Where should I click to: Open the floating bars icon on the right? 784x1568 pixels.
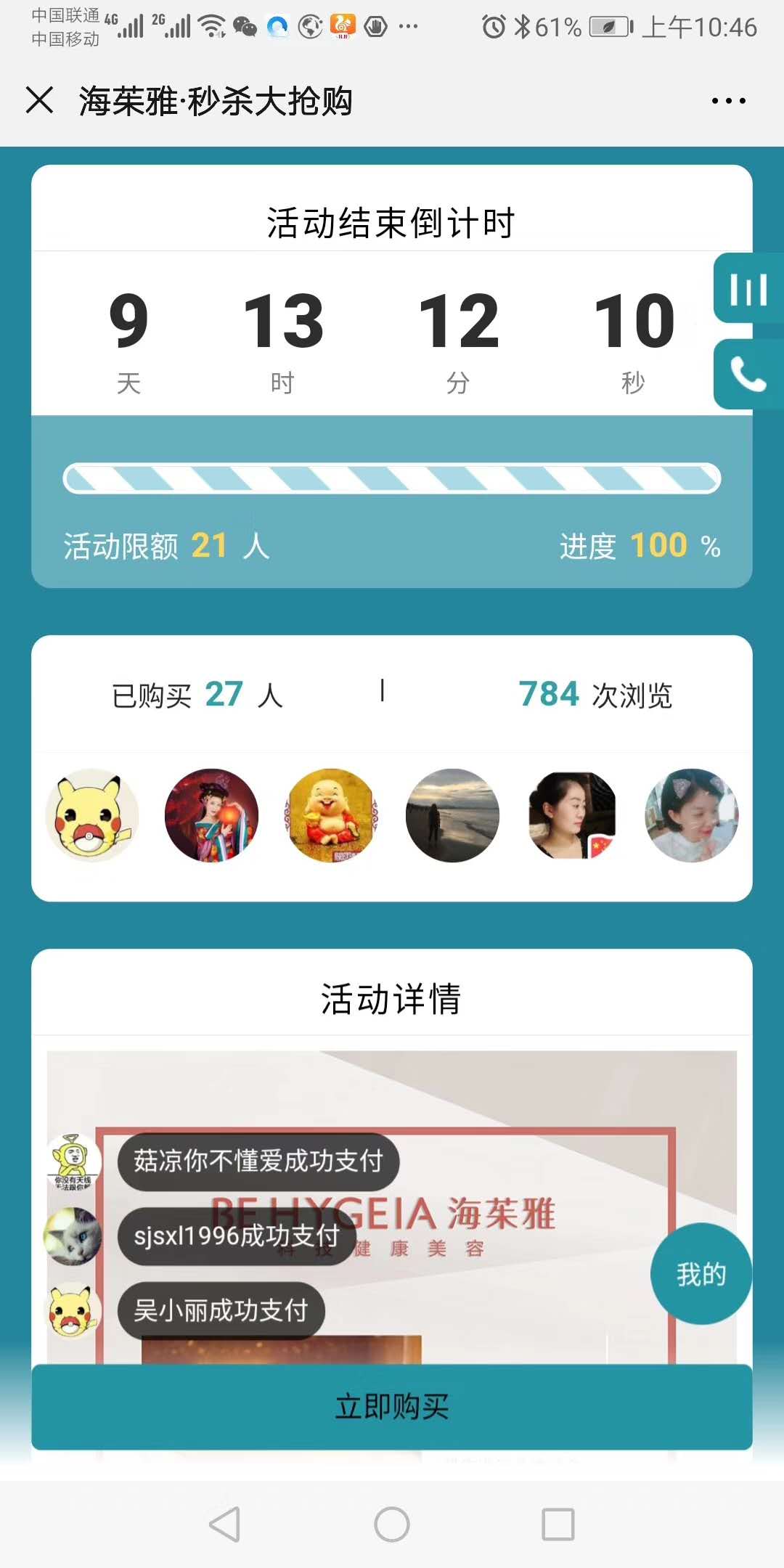(x=748, y=288)
